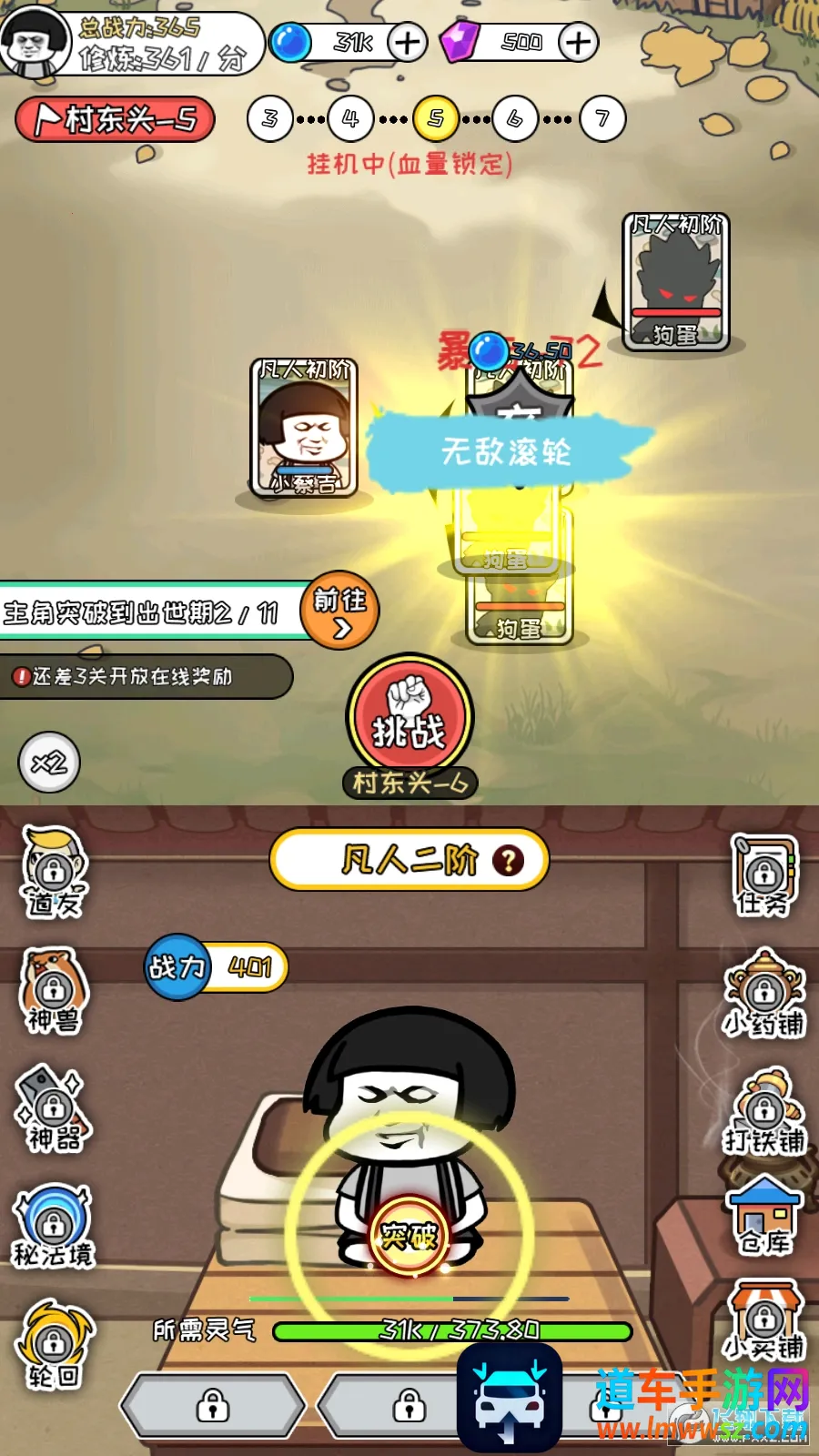Tap the 前往 go-to button

pyautogui.click(x=339, y=611)
